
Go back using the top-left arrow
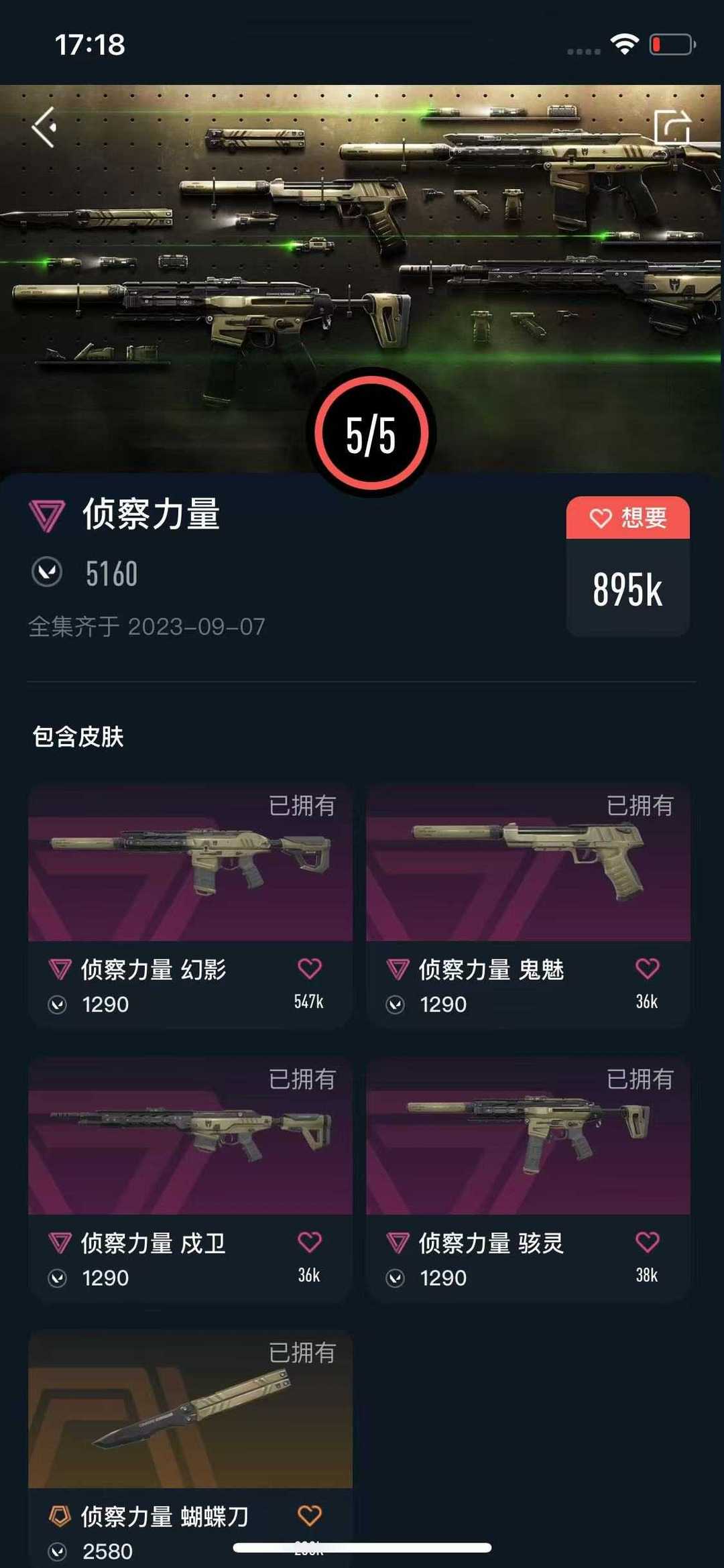coord(44,127)
